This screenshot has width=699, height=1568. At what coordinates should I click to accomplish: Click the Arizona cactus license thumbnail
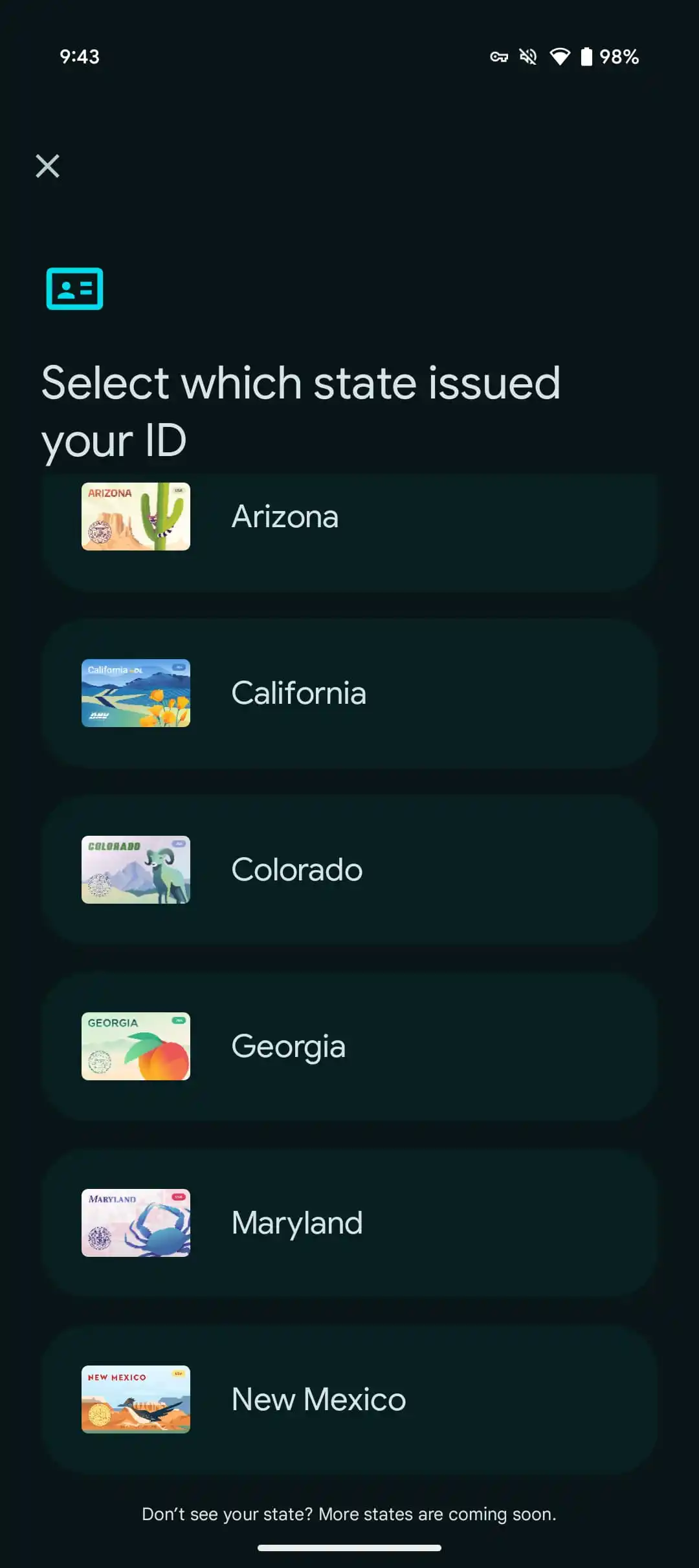135,516
